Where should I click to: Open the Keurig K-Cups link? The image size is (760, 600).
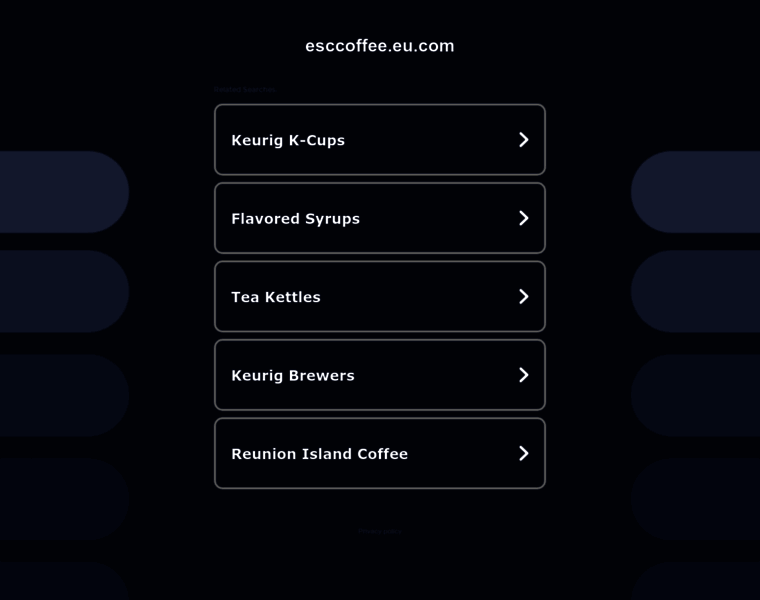point(379,140)
